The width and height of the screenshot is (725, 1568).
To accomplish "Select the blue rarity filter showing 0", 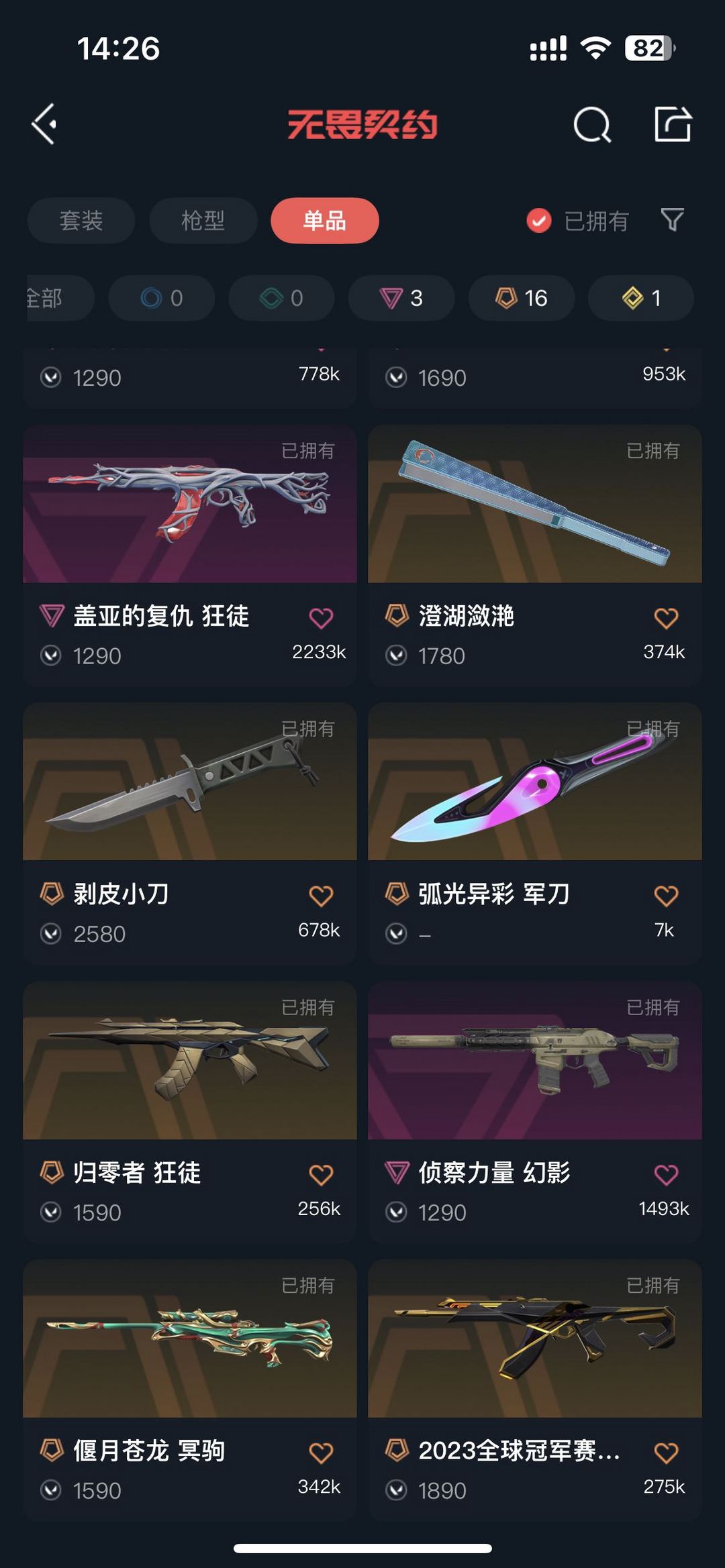I will 161,298.
